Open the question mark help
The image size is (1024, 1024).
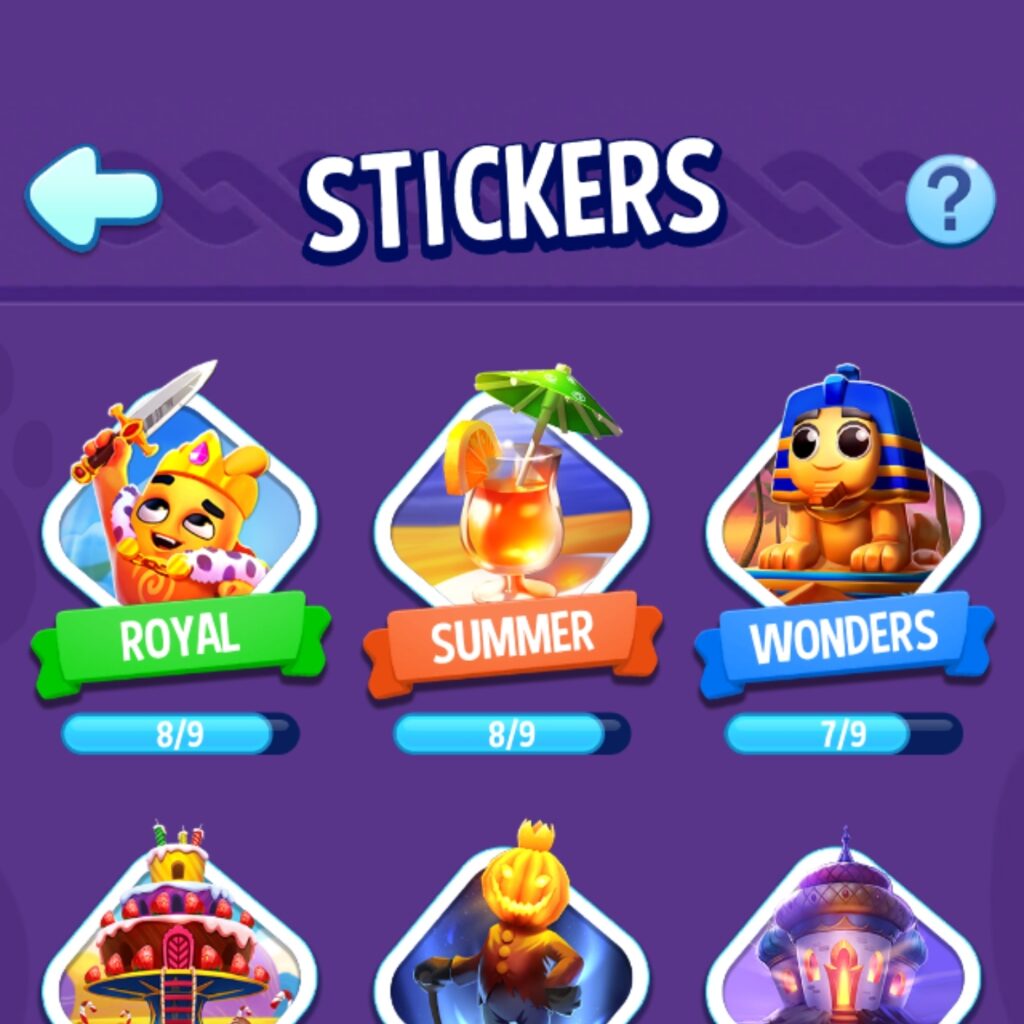(x=950, y=199)
